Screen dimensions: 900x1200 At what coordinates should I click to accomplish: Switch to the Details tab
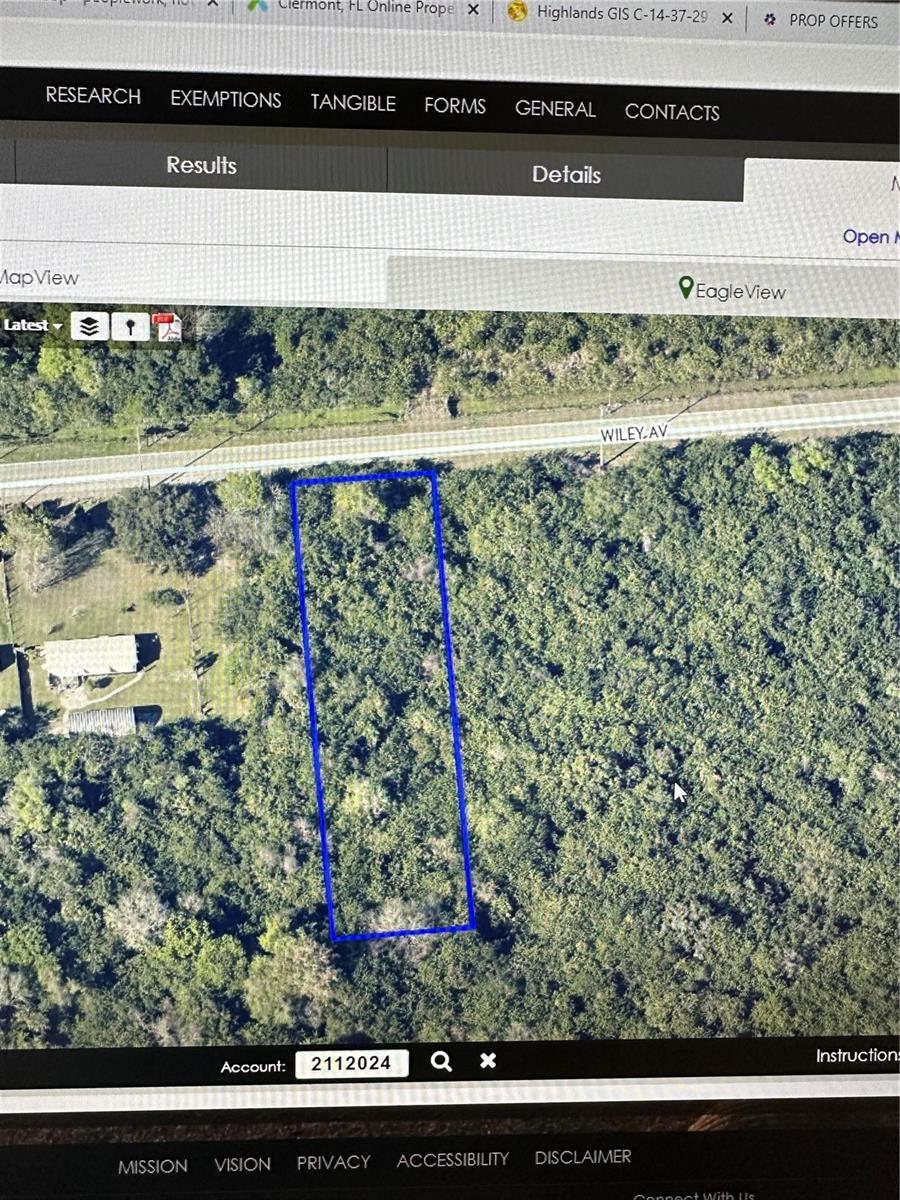click(566, 175)
